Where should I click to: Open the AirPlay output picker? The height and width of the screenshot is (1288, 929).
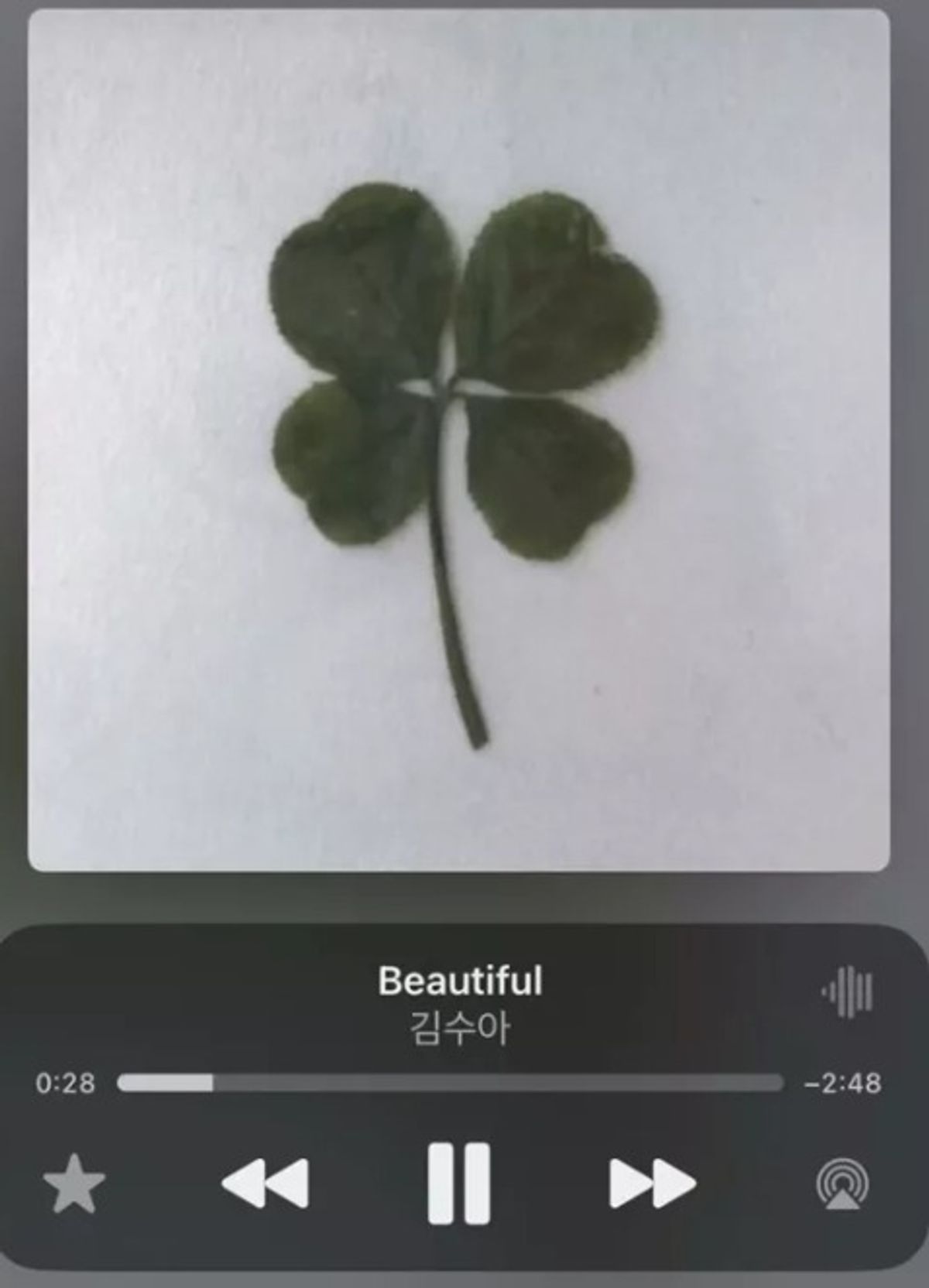click(842, 1184)
